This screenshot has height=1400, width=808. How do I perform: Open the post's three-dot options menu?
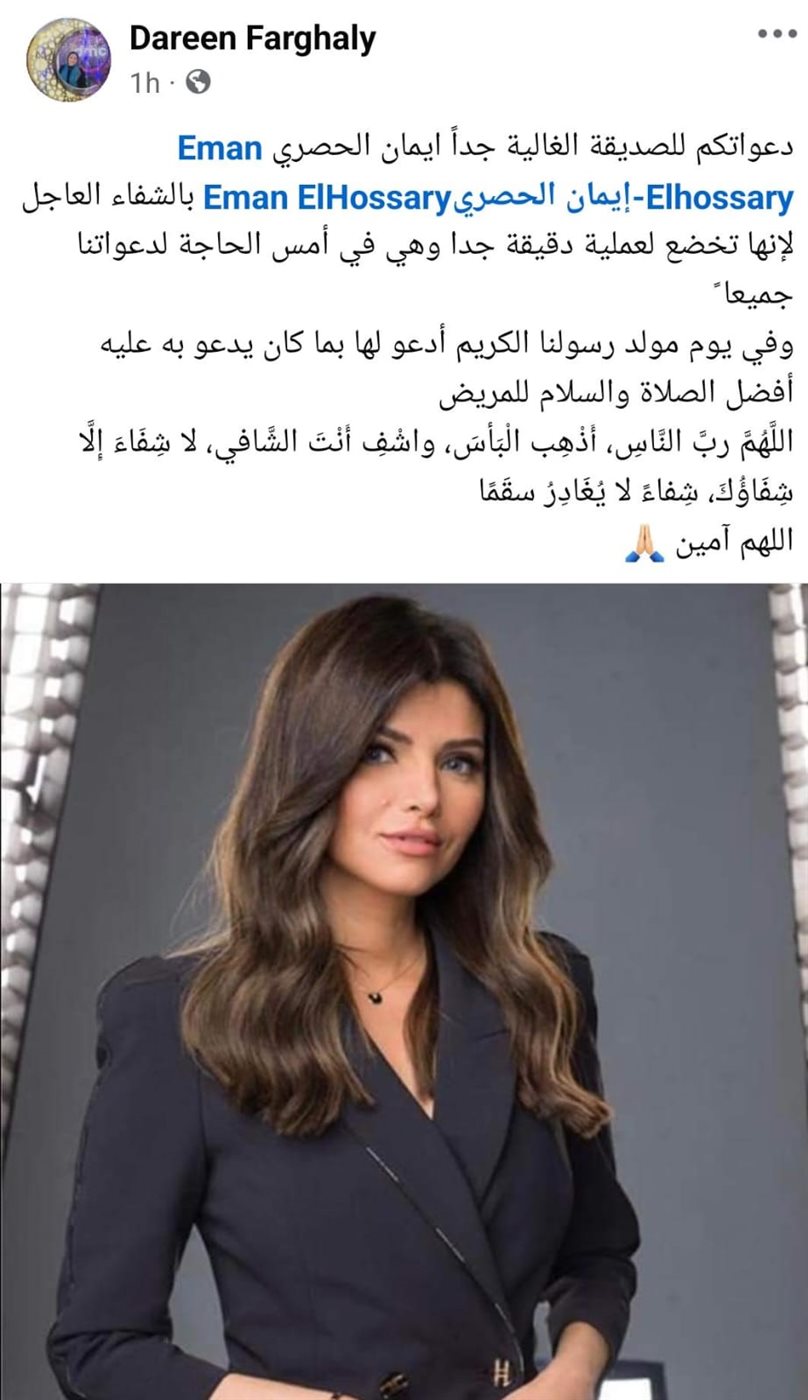click(777, 34)
